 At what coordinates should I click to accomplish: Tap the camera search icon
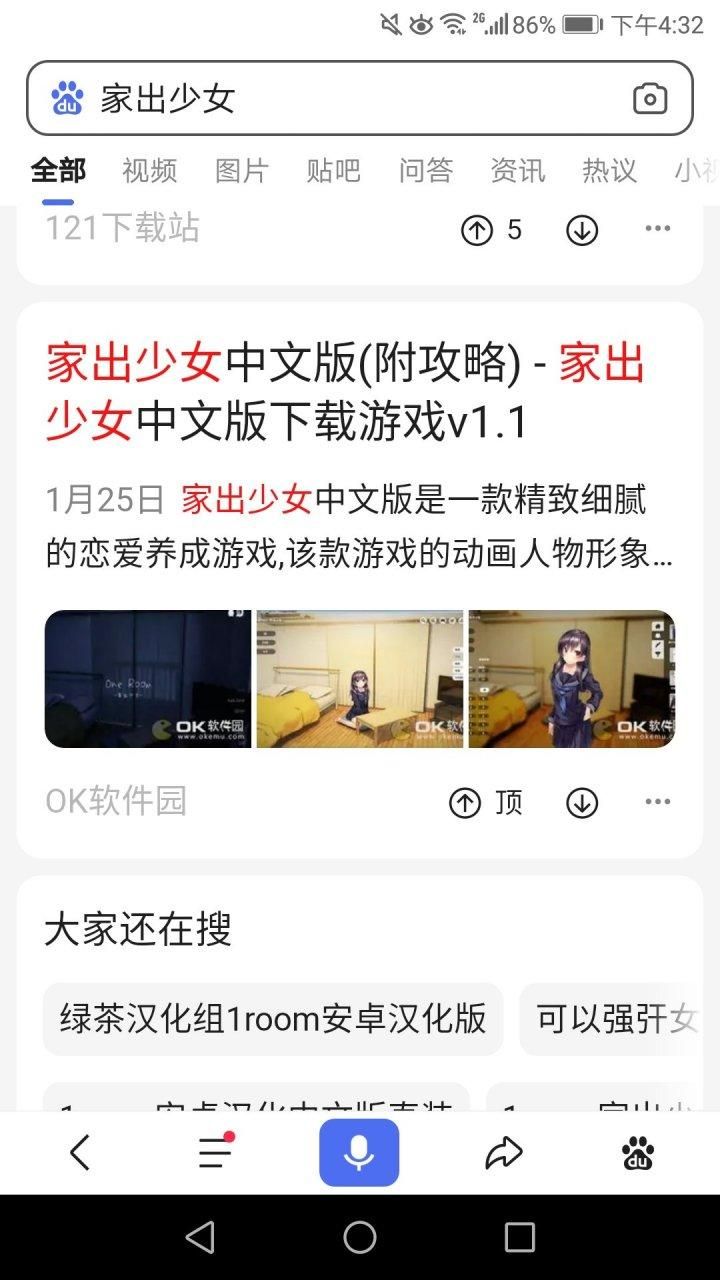[650, 97]
